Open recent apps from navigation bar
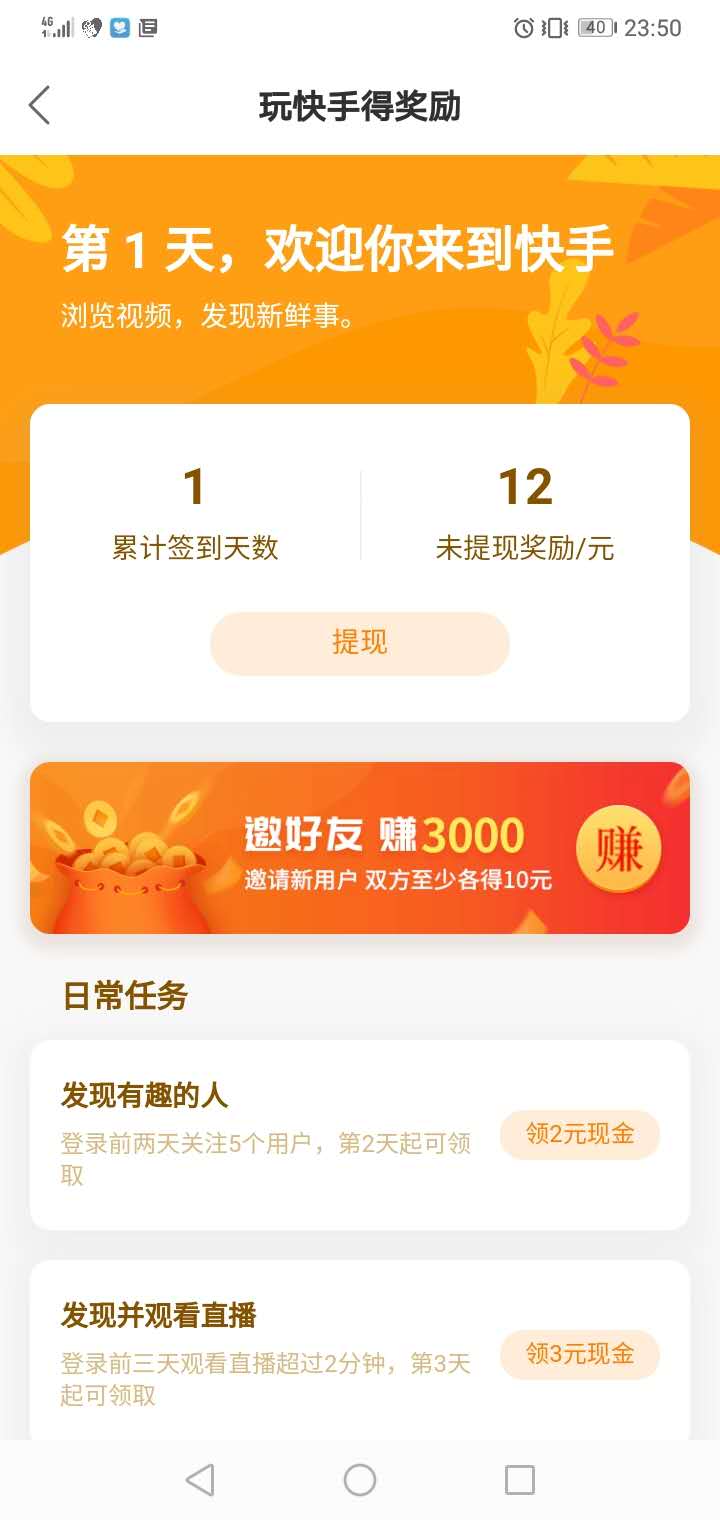 519,1480
